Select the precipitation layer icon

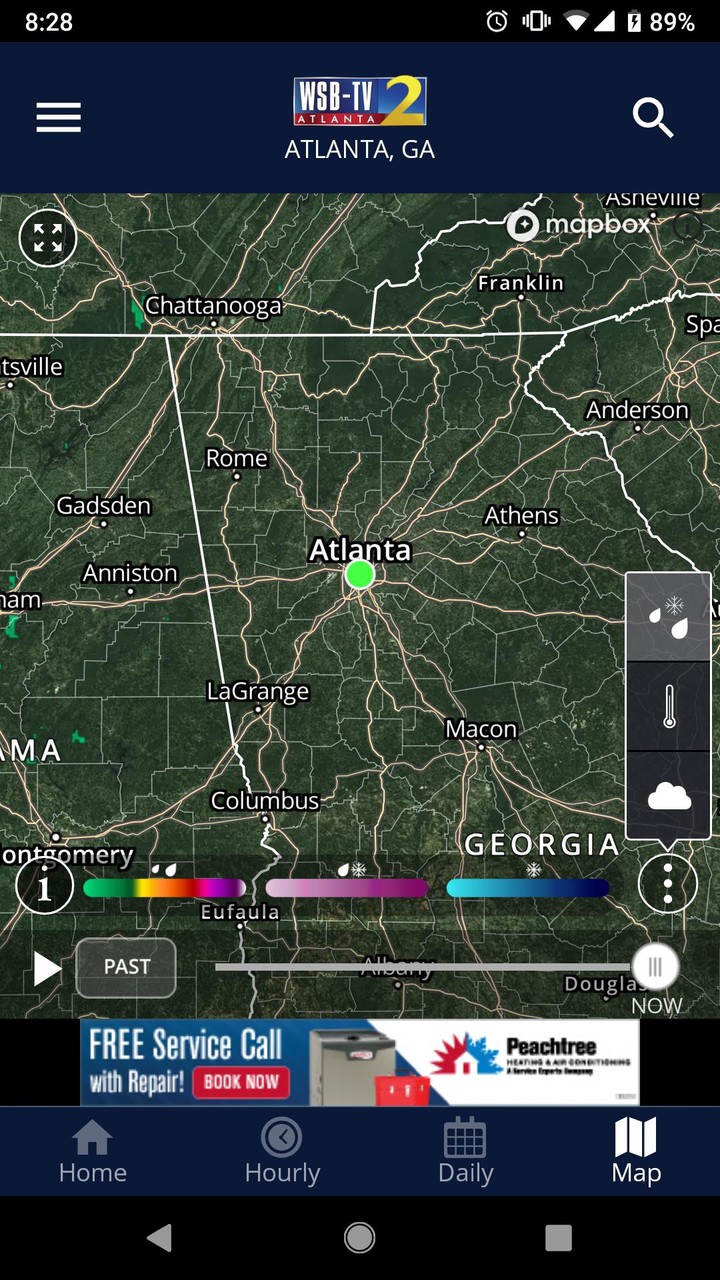(x=668, y=617)
